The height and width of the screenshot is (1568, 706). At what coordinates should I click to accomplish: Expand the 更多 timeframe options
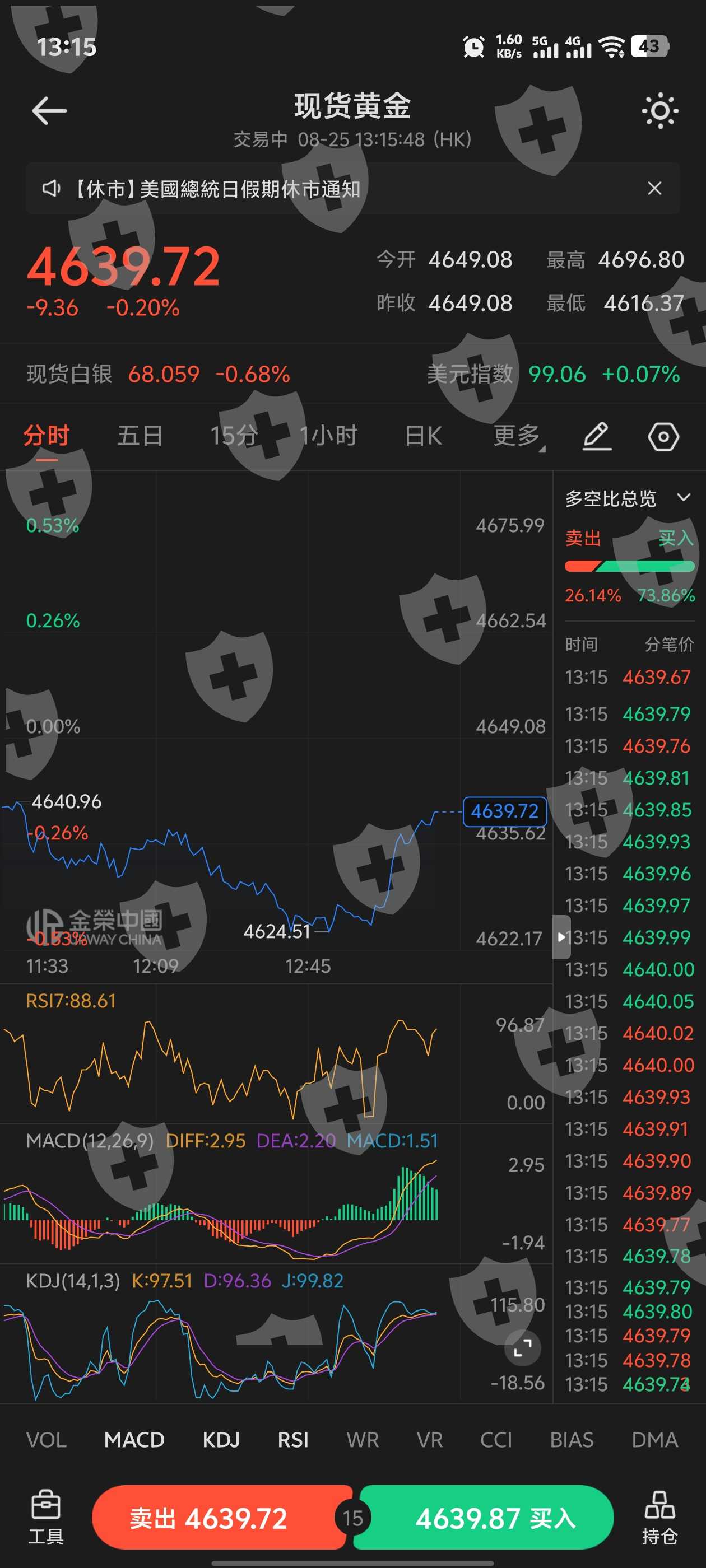518,436
